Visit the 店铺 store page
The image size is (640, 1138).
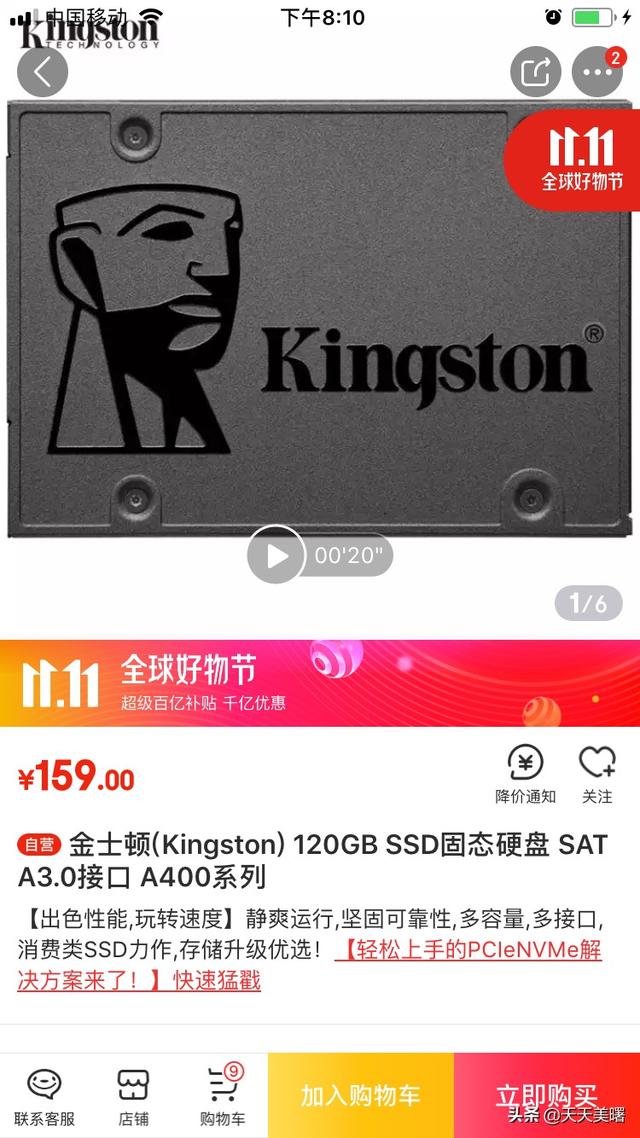[x=133, y=1096]
